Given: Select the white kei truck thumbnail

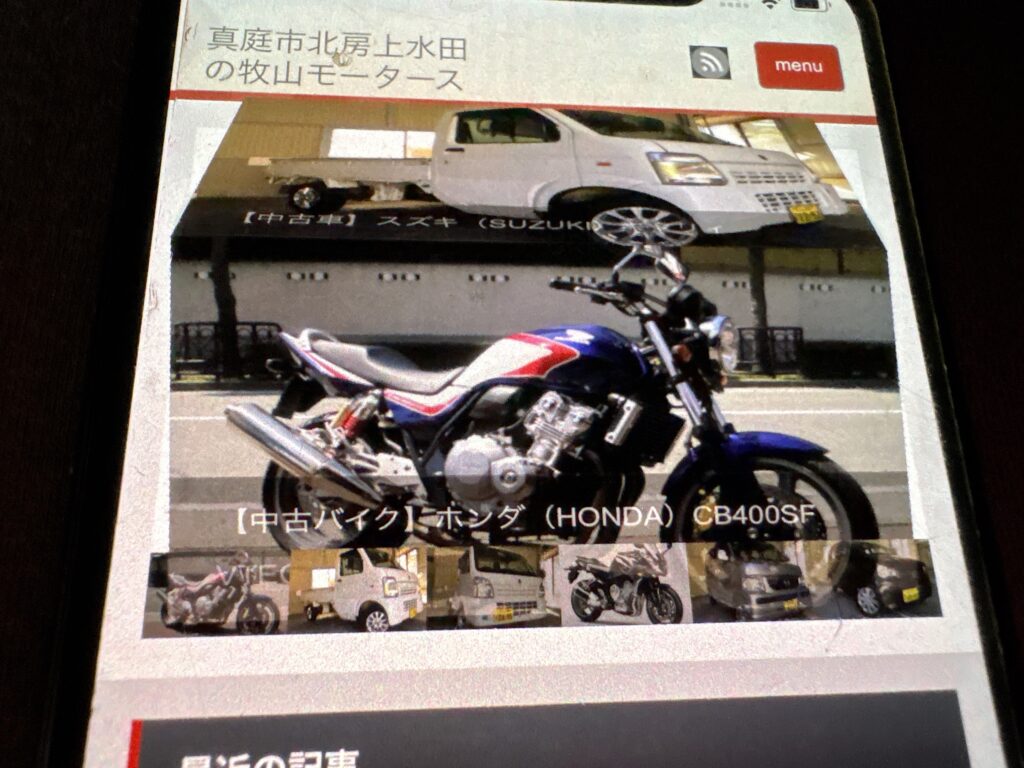Looking at the screenshot, I should click(x=357, y=590).
